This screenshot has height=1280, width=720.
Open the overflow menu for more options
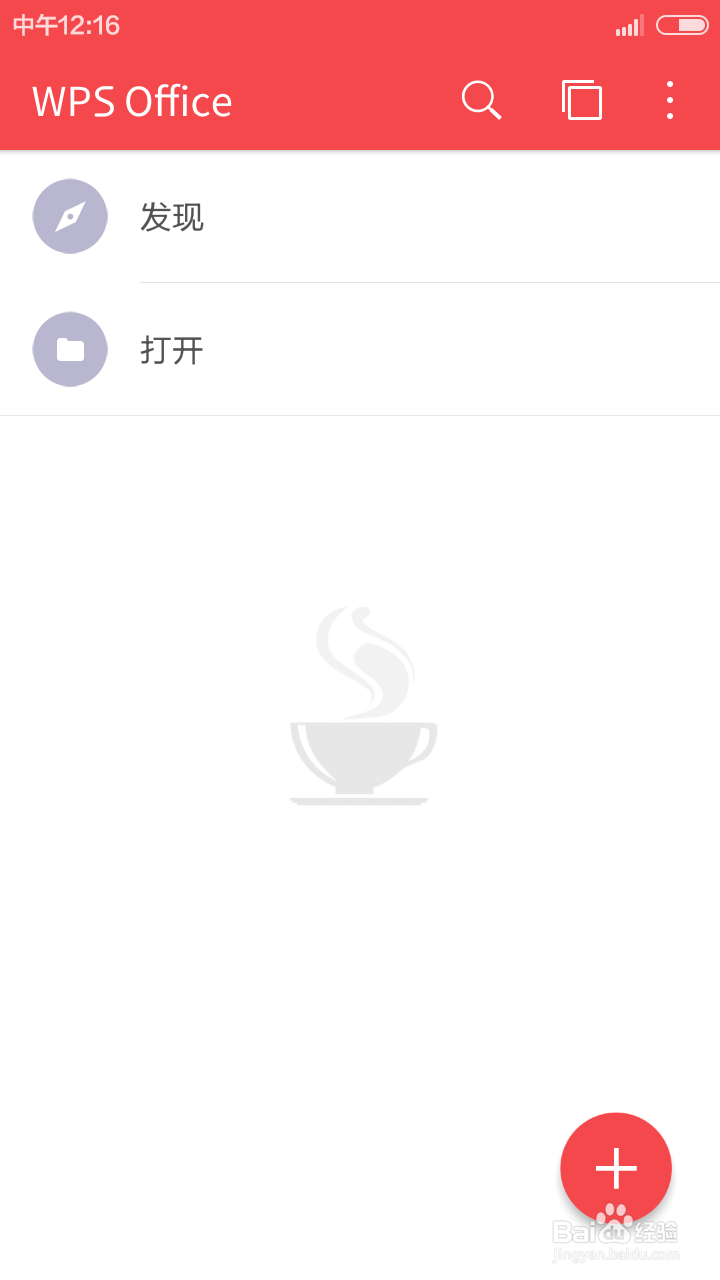coord(669,100)
